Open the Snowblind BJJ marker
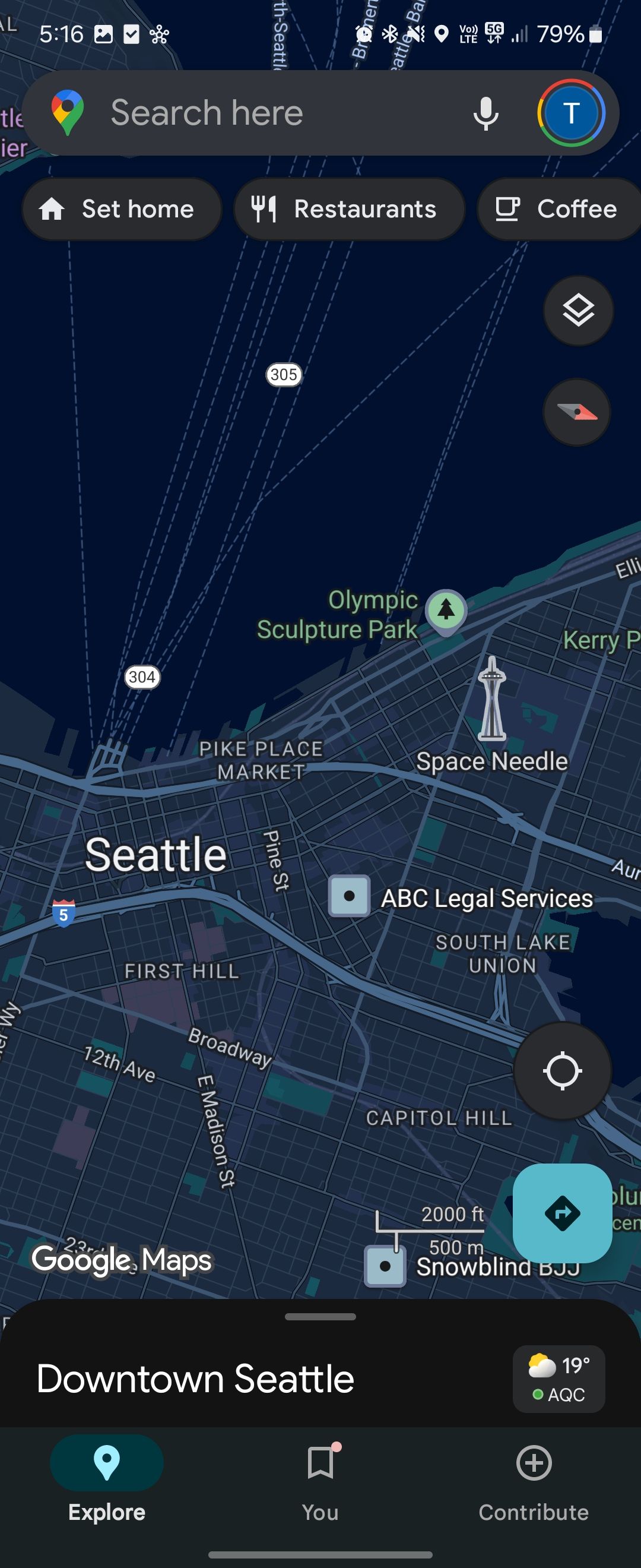 pyautogui.click(x=385, y=1266)
